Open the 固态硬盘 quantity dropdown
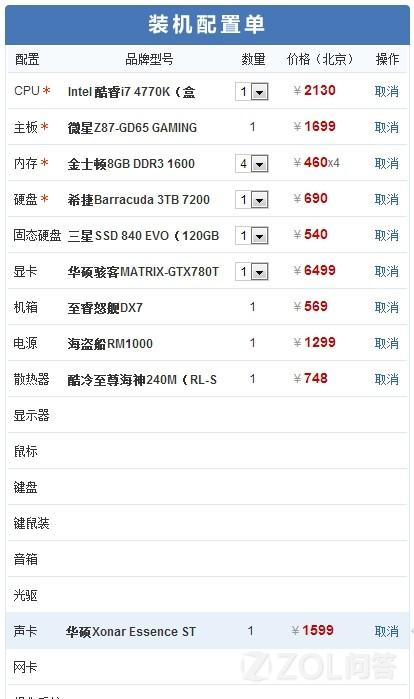This screenshot has width=414, height=699. pos(252,235)
